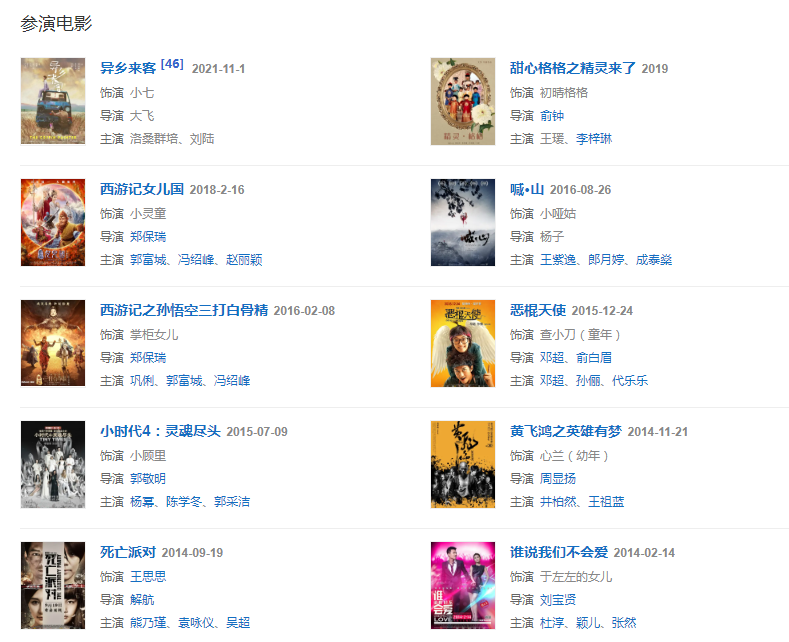789x642 pixels.
Task: View actor 井柏然's page
Action: pyautogui.click(x=558, y=501)
